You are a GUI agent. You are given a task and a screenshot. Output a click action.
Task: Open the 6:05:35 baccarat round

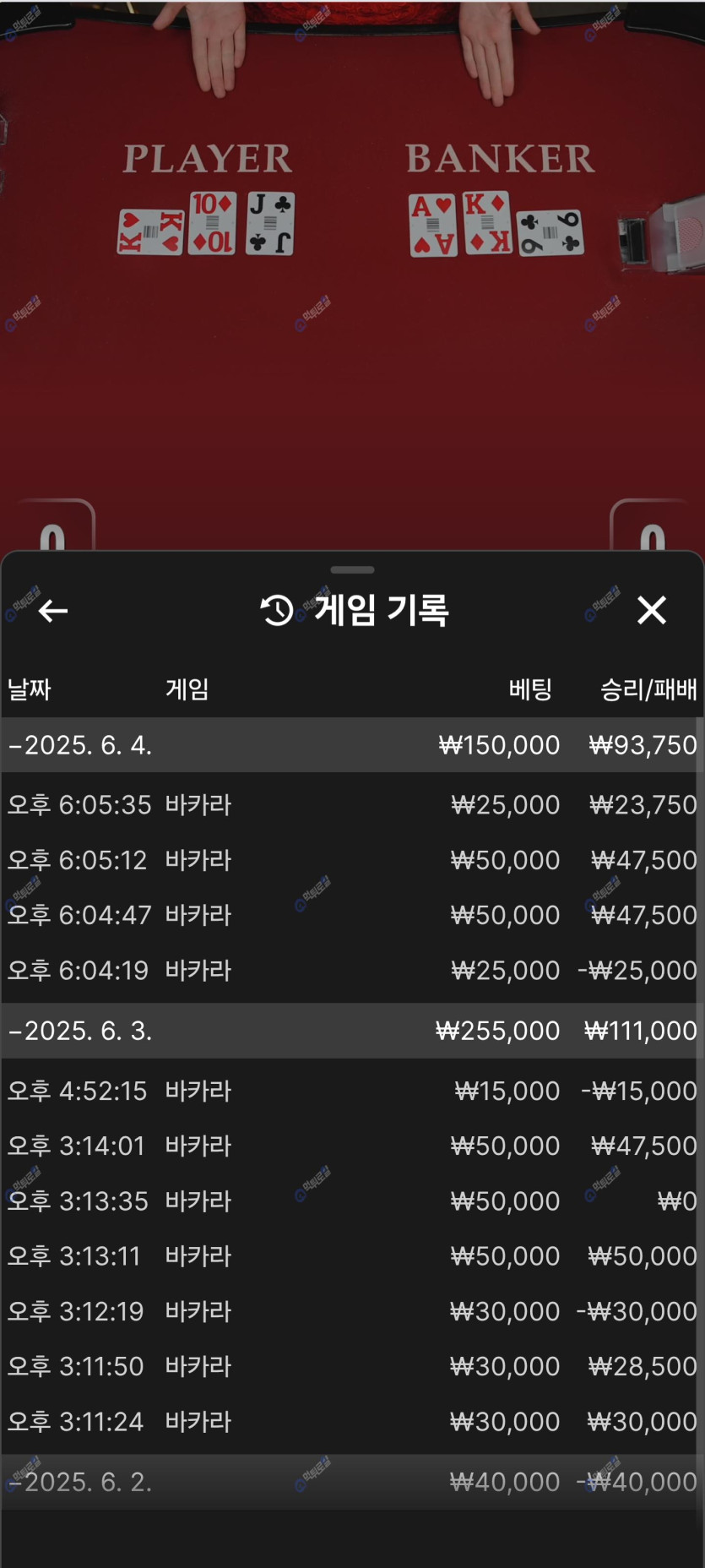pos(350,804)
